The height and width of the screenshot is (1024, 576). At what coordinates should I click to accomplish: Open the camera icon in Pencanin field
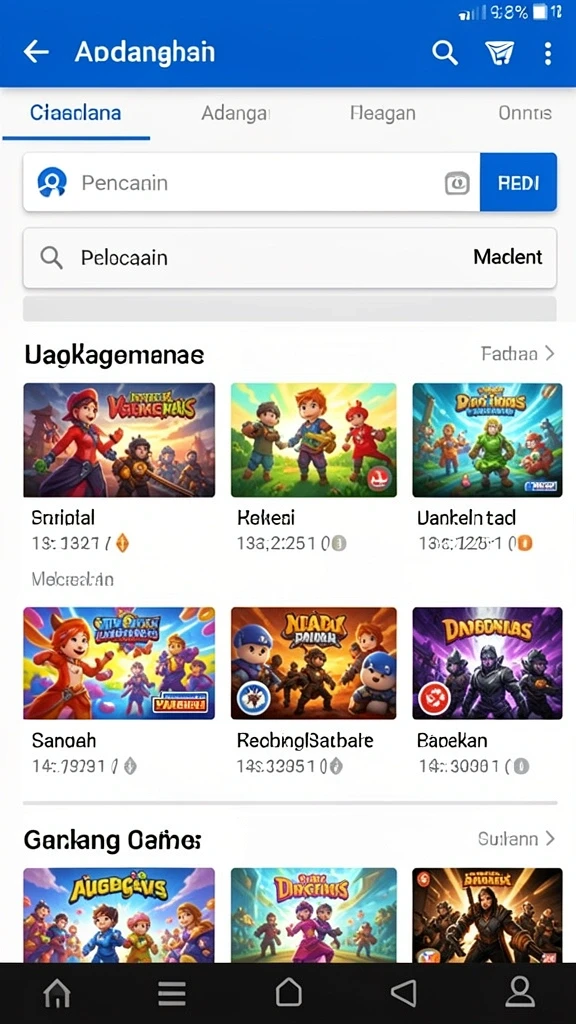click(x=457, y=183)
